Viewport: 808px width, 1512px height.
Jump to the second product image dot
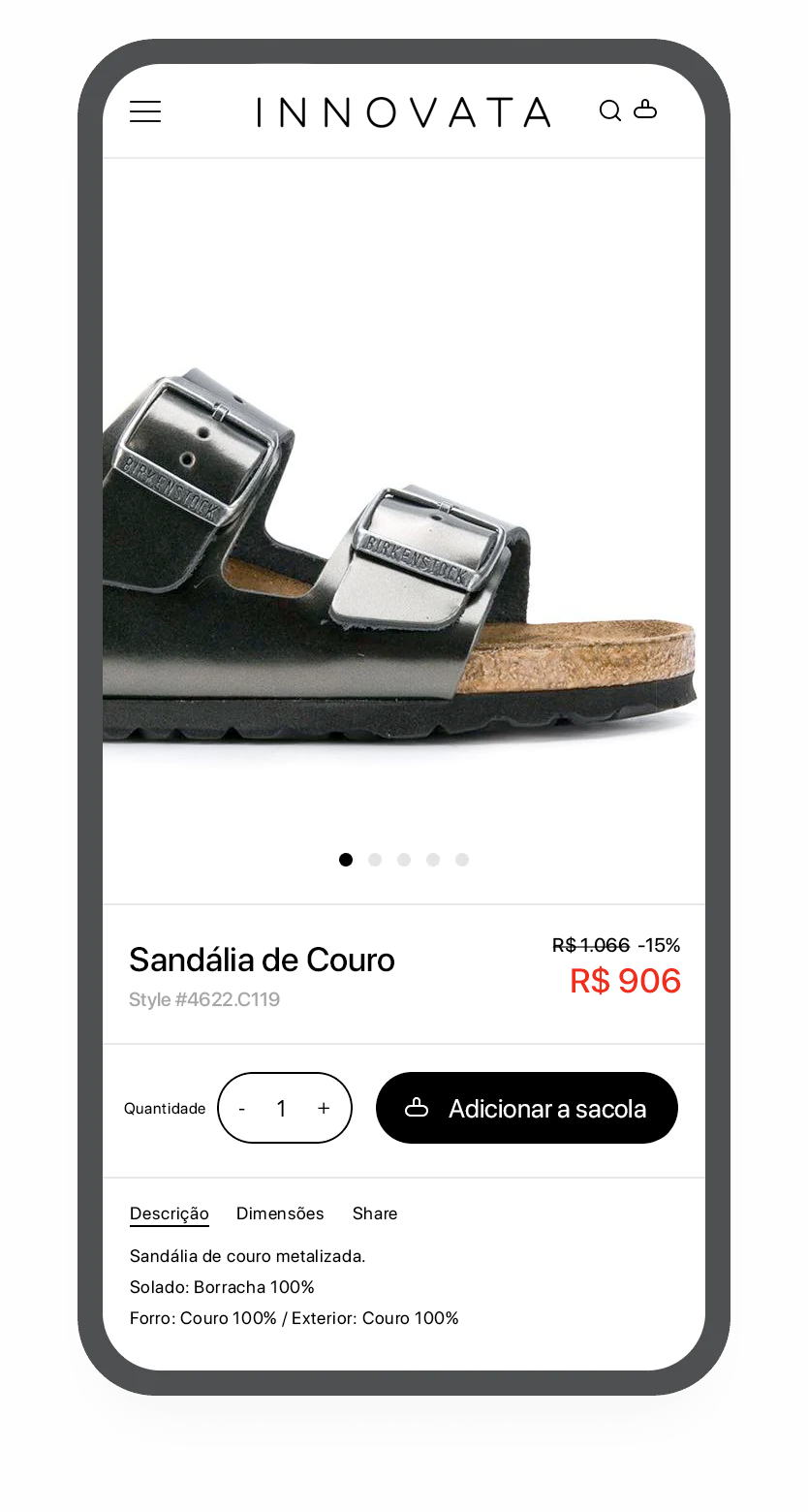[375, 860]
